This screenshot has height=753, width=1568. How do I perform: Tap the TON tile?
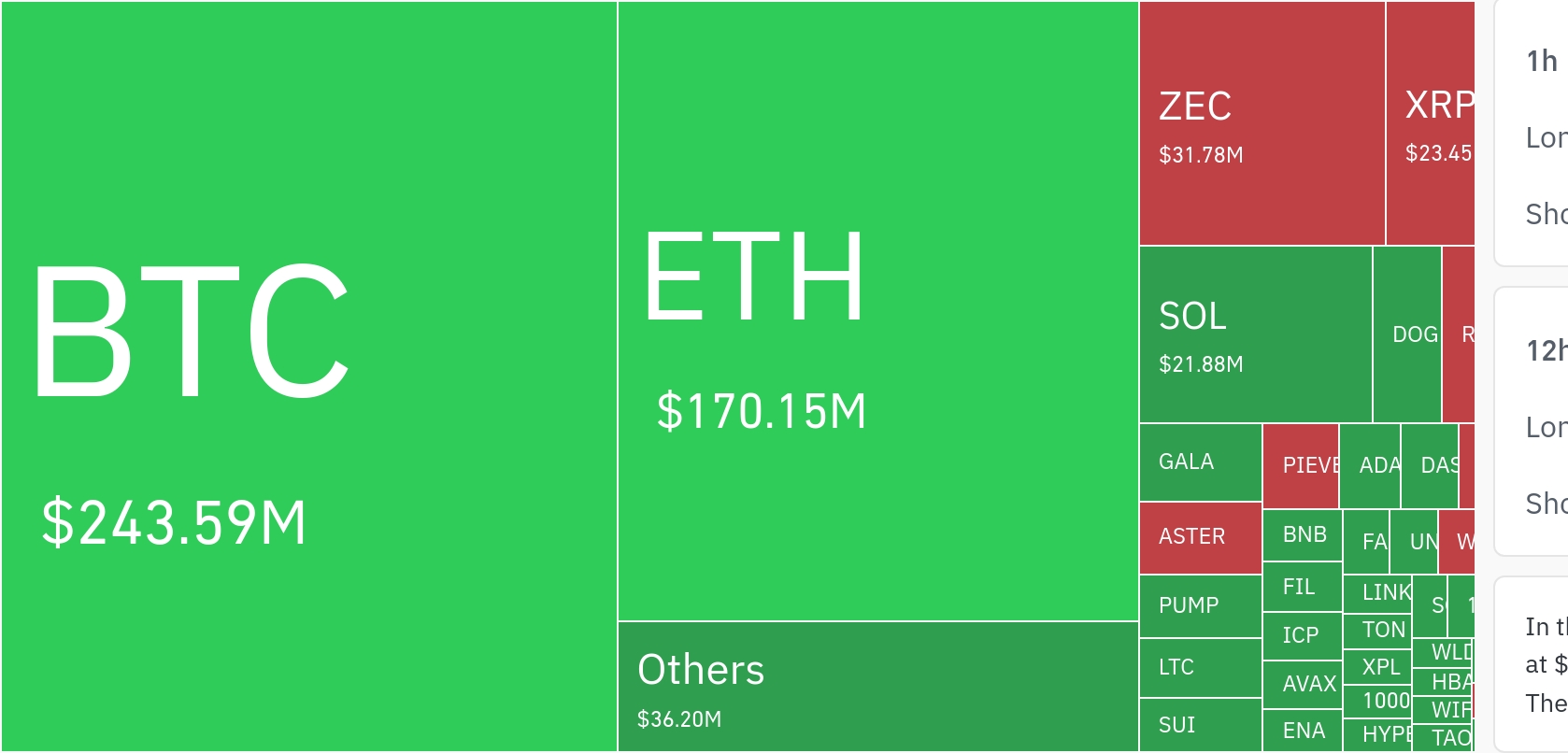tap(1377, 630)
